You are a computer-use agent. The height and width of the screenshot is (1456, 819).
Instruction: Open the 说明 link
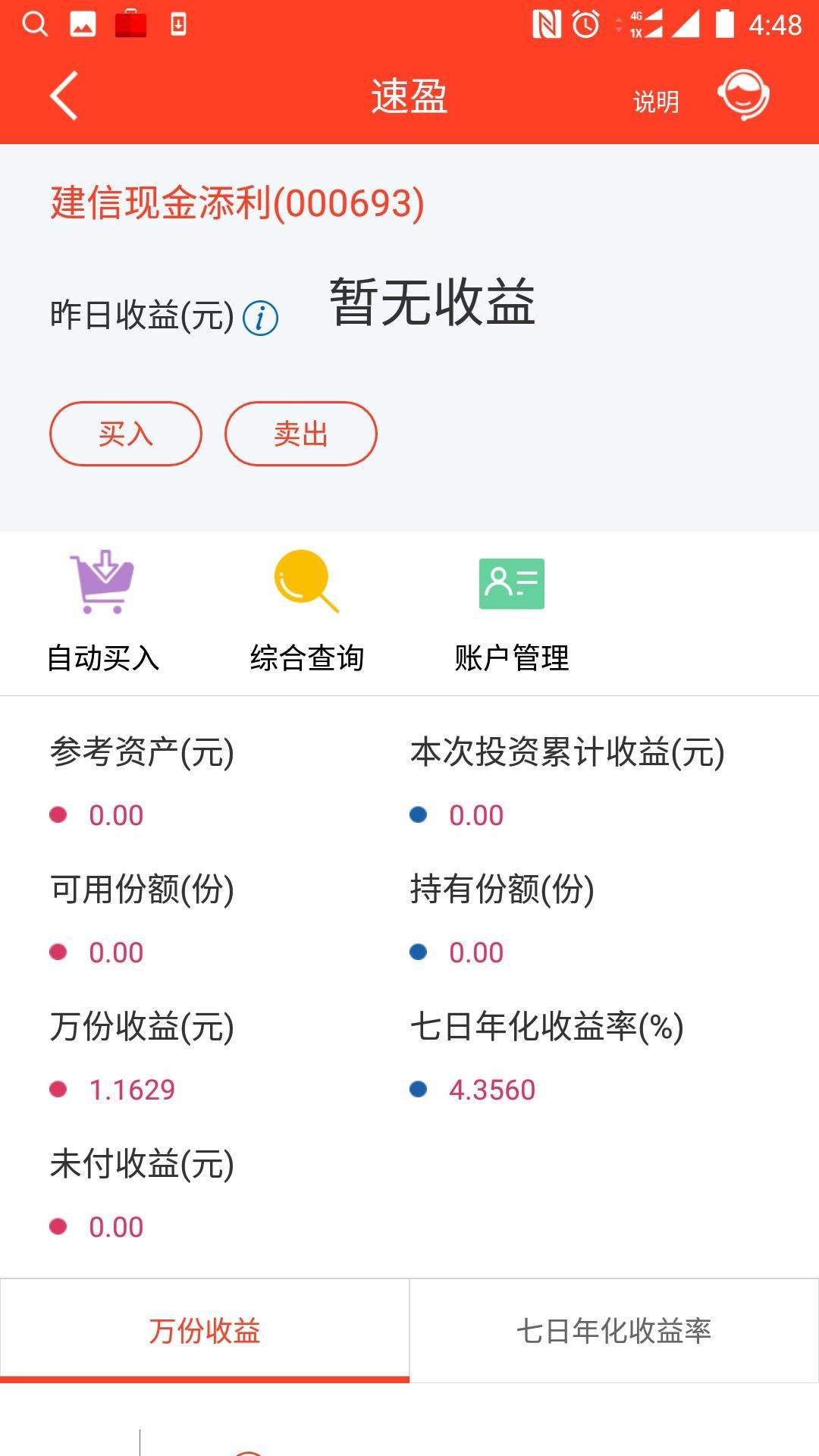pyautogui.click(x=655, y=101)
